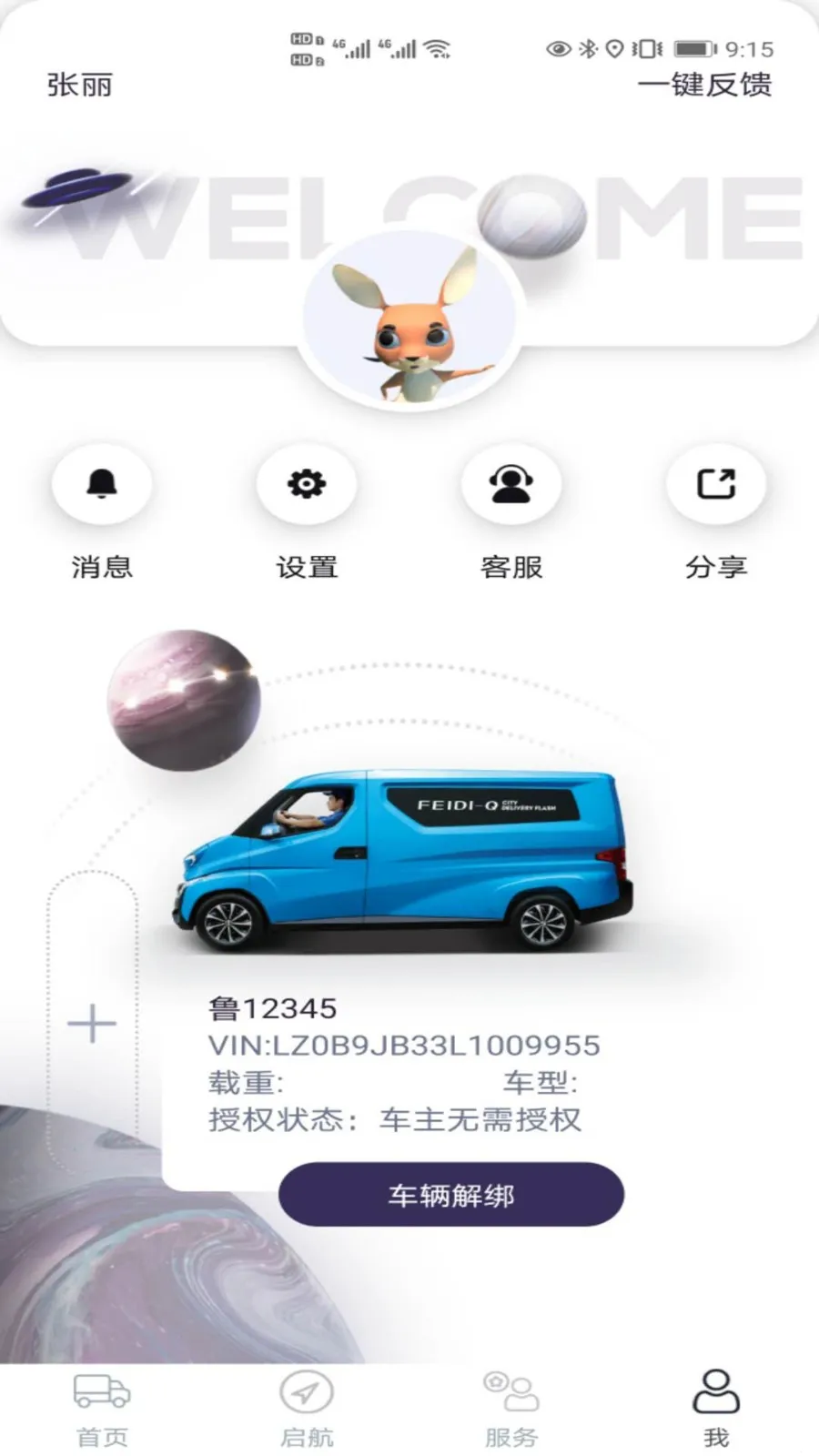Select the 启航 navigation compass icon
819x1456 pixels.
click(x=307, y=1390)
